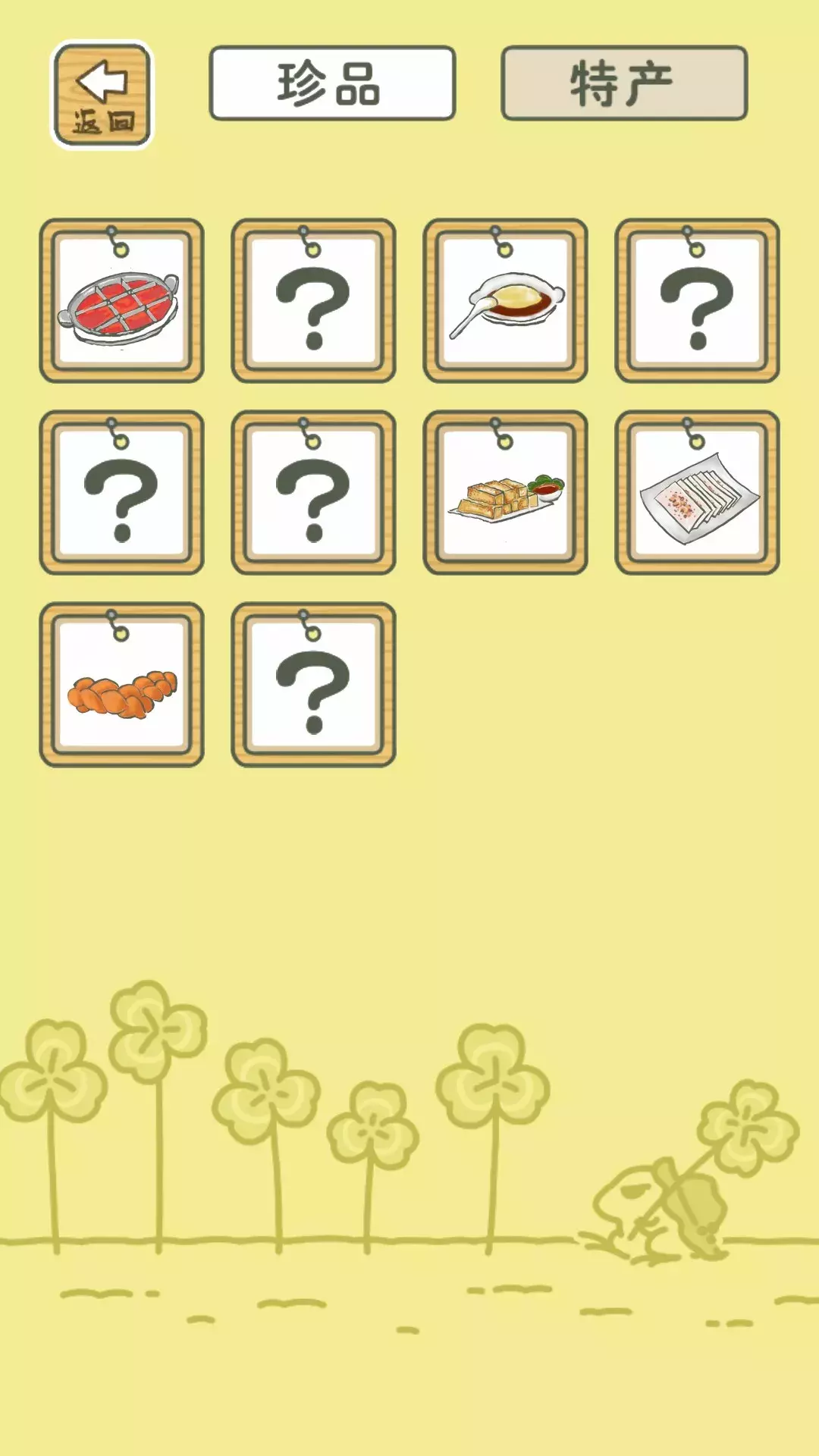Switch to the 特产 tab
The height and width of the screenshot is (1456, 819).
point(623,83)
